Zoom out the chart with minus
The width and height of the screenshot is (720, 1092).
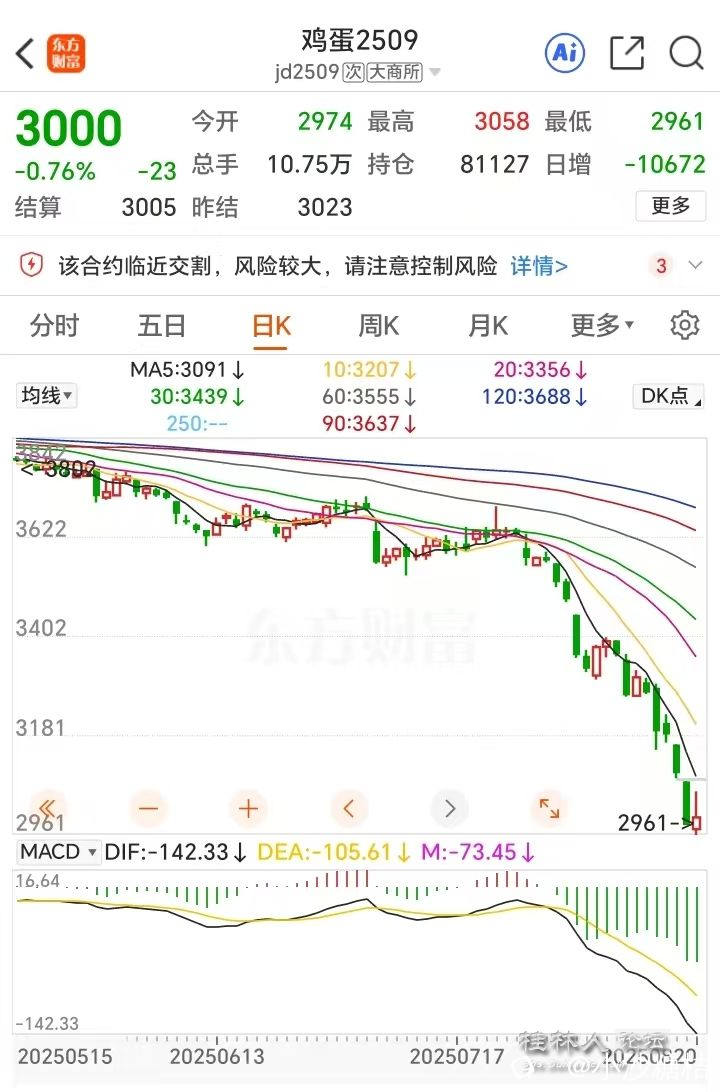coord(150,808)
